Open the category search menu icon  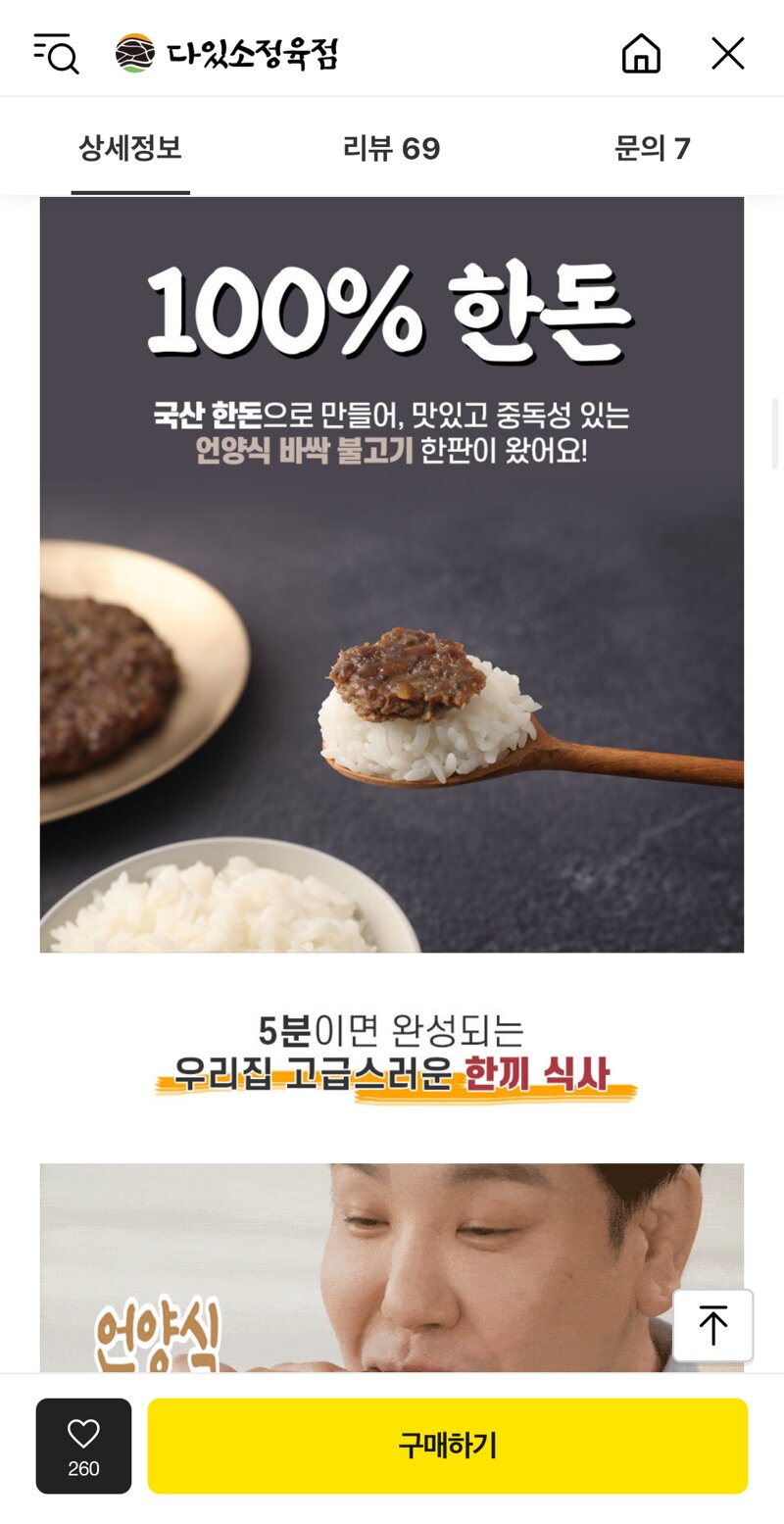(56, 53)
